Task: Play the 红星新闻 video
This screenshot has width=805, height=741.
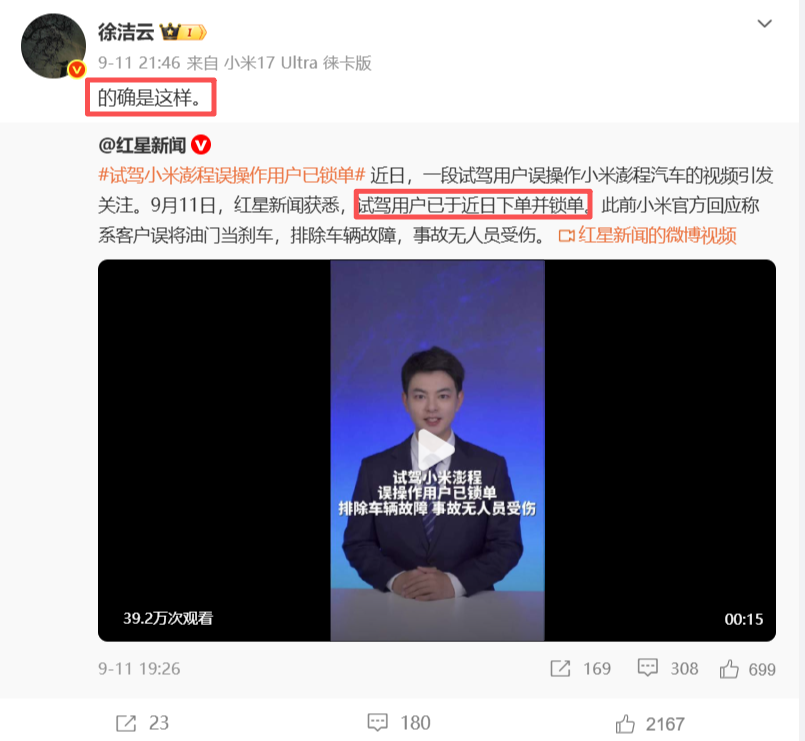Action: [x=436, y=449]
